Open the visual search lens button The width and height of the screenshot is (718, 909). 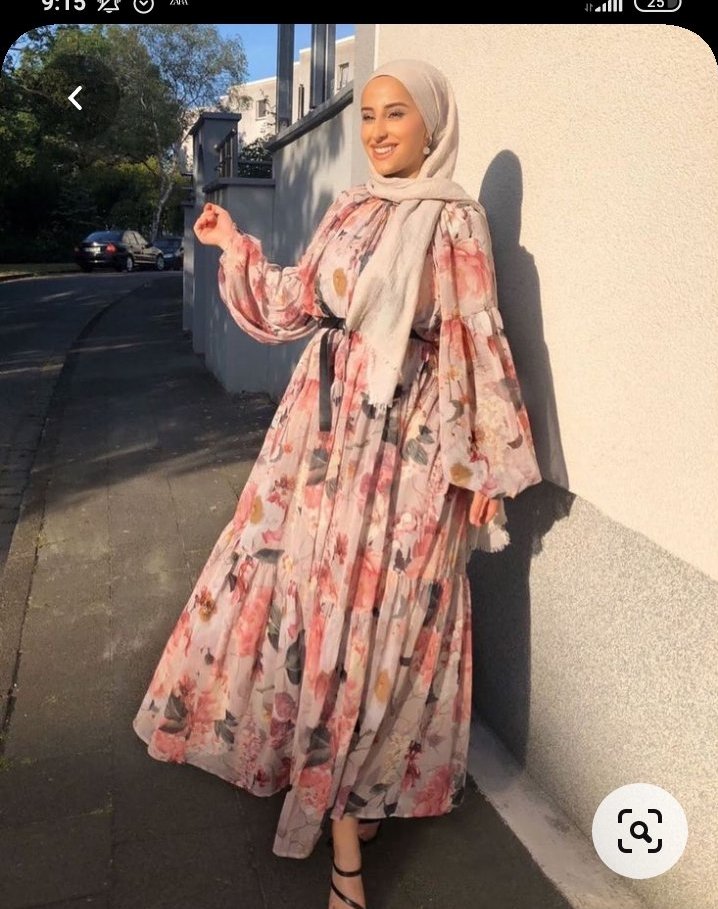[x=640, y=831]
